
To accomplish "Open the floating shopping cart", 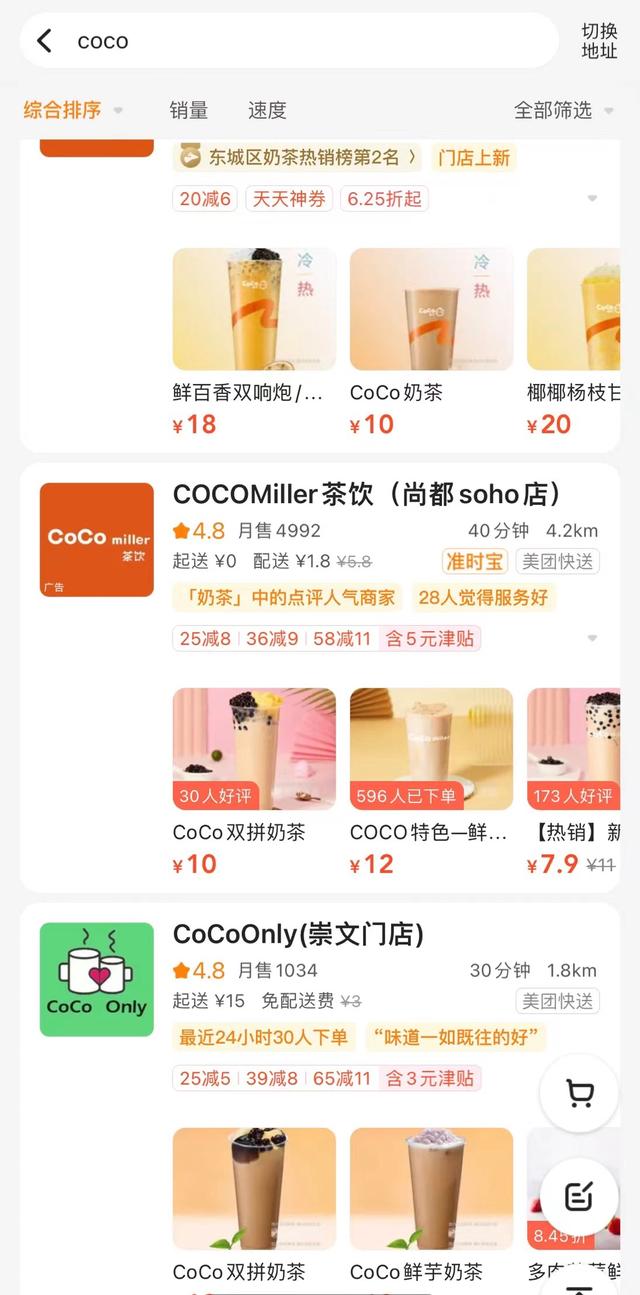I will click(x=579, y=1094).
